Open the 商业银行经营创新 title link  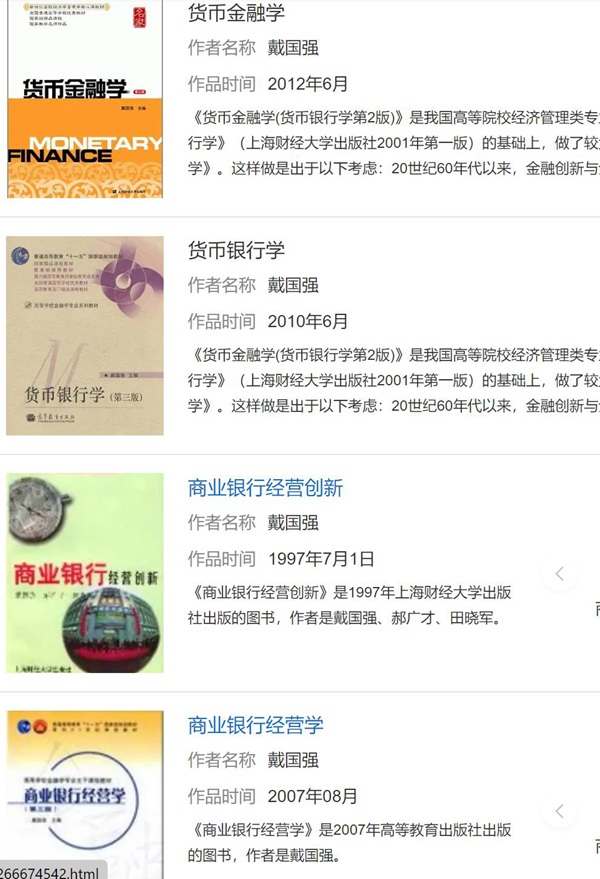coord(265,488)
